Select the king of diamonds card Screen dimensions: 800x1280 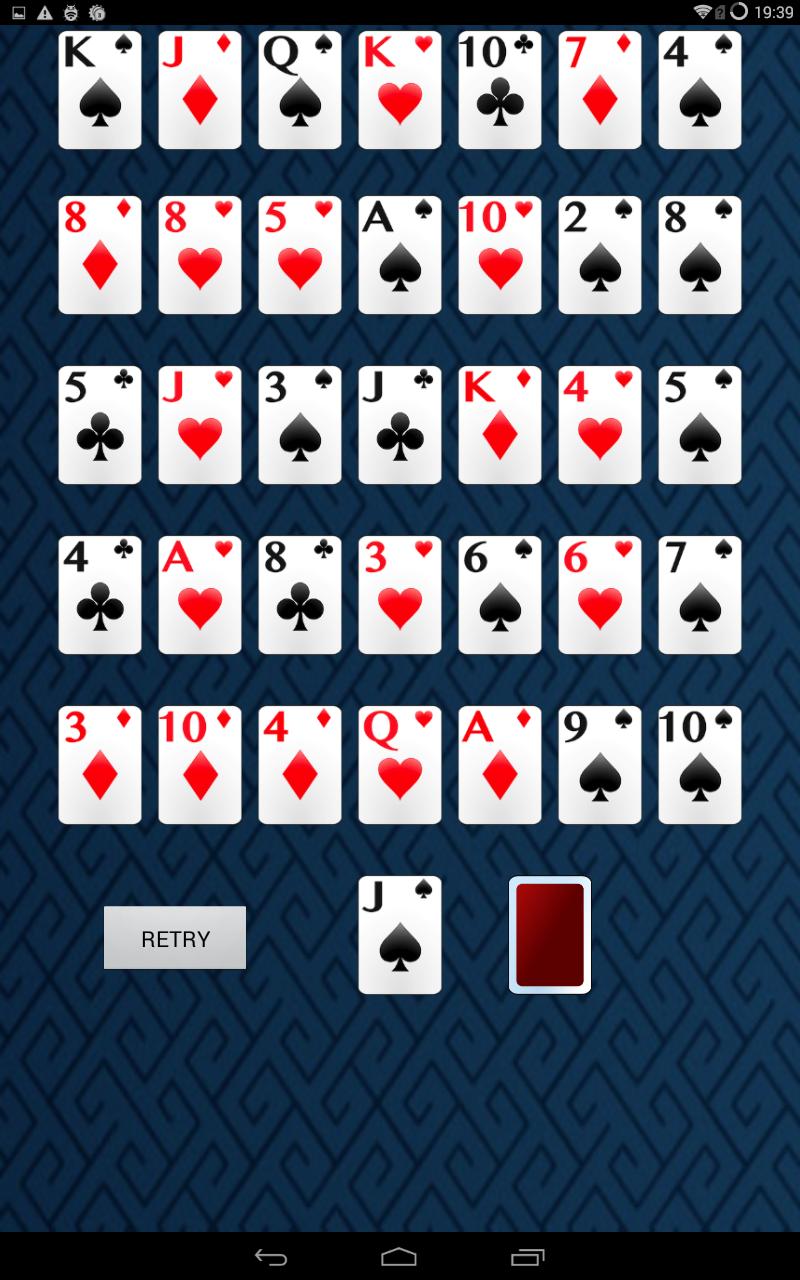[x=500, y=425]
